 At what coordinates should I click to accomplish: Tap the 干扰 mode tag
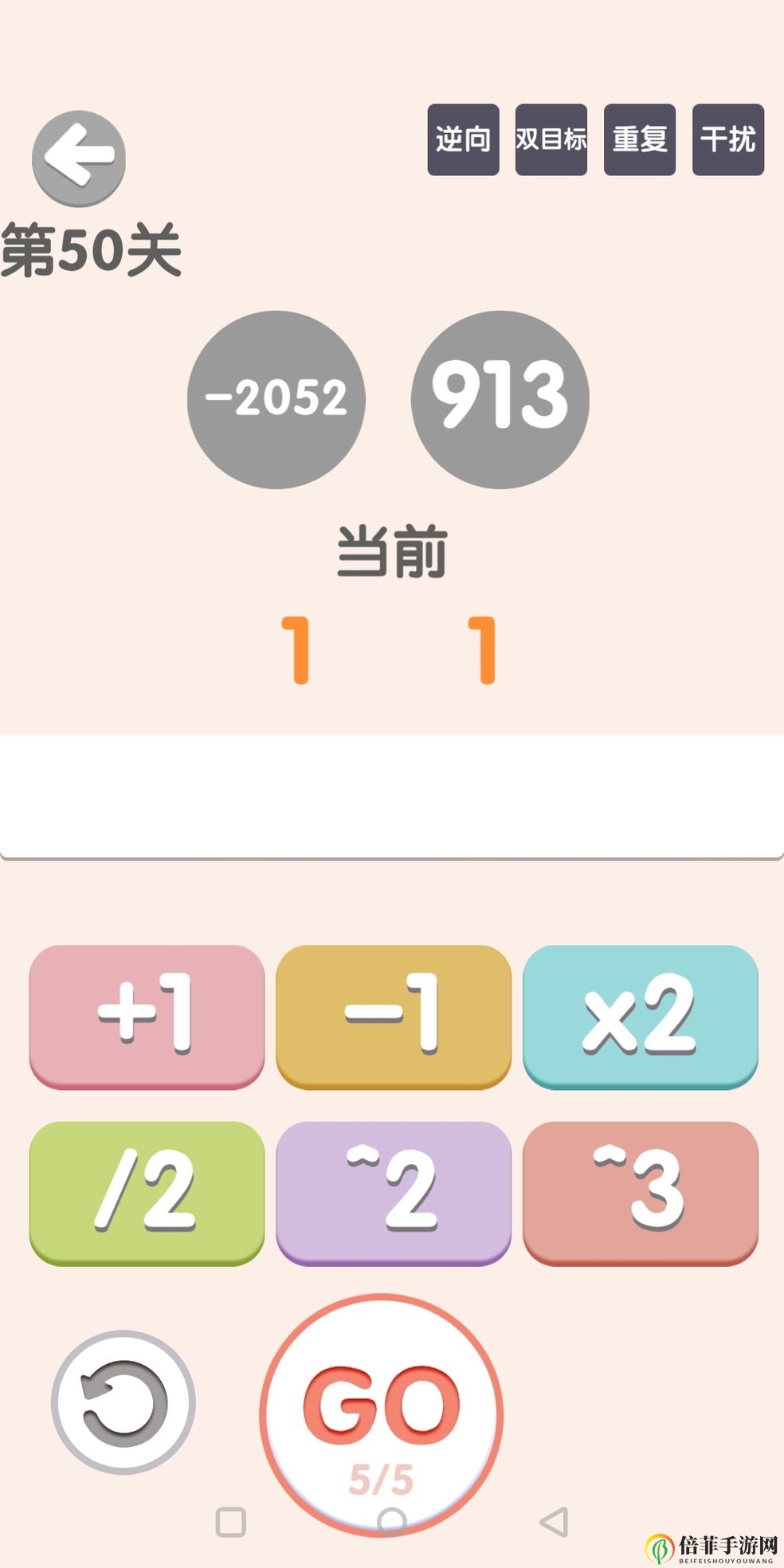pos(727,139)
